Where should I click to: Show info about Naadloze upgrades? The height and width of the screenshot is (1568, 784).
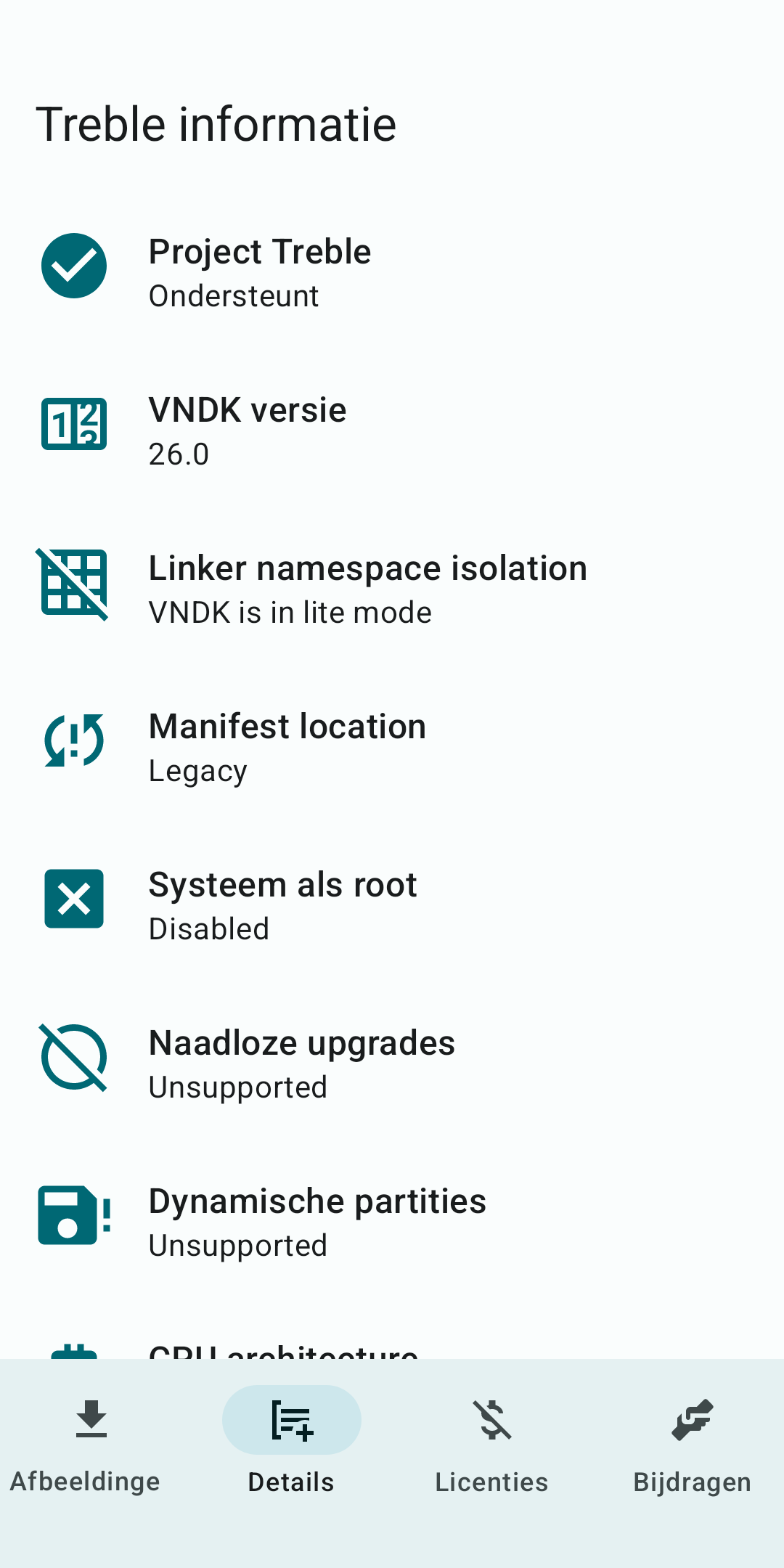(392, 1063)
